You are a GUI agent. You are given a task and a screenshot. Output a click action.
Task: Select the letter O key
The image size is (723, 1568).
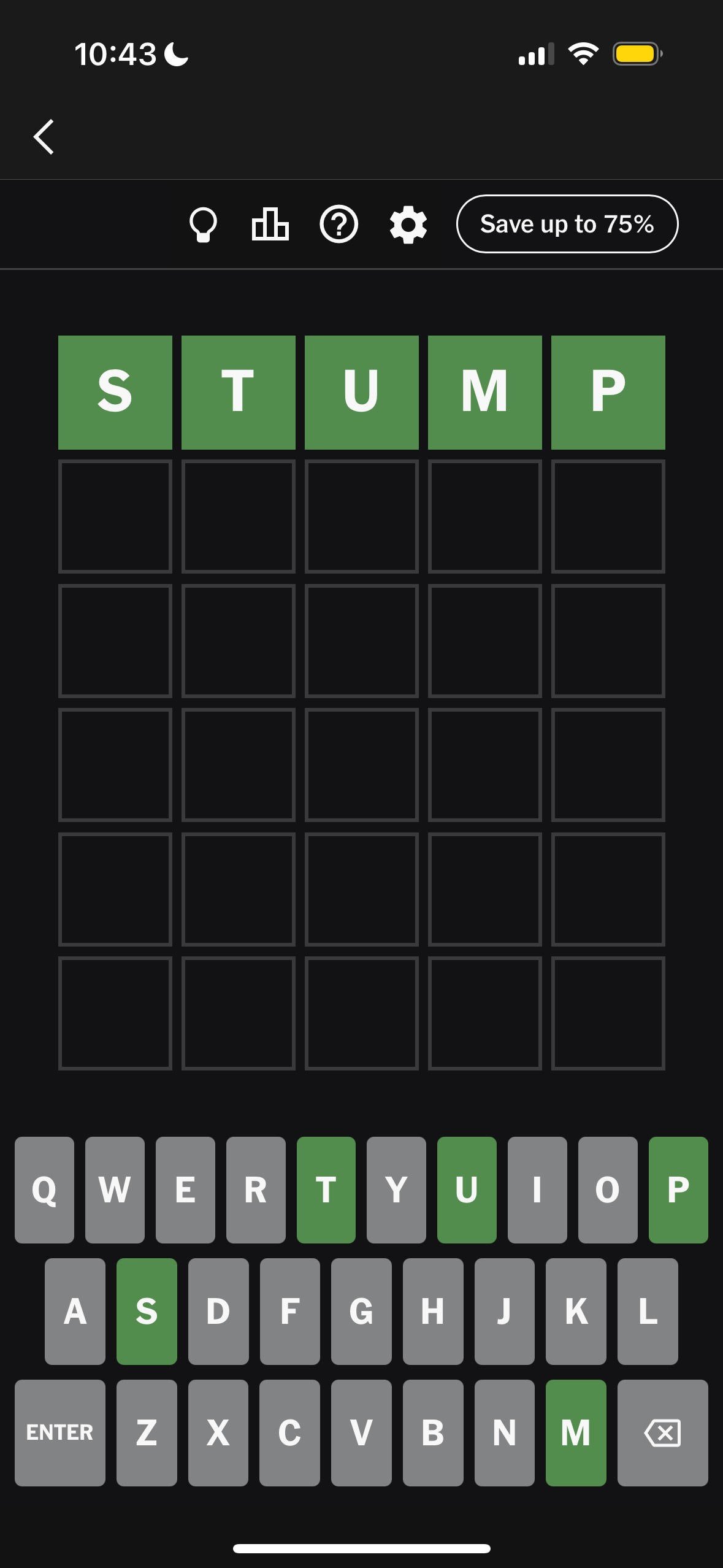pos(607,1189)
